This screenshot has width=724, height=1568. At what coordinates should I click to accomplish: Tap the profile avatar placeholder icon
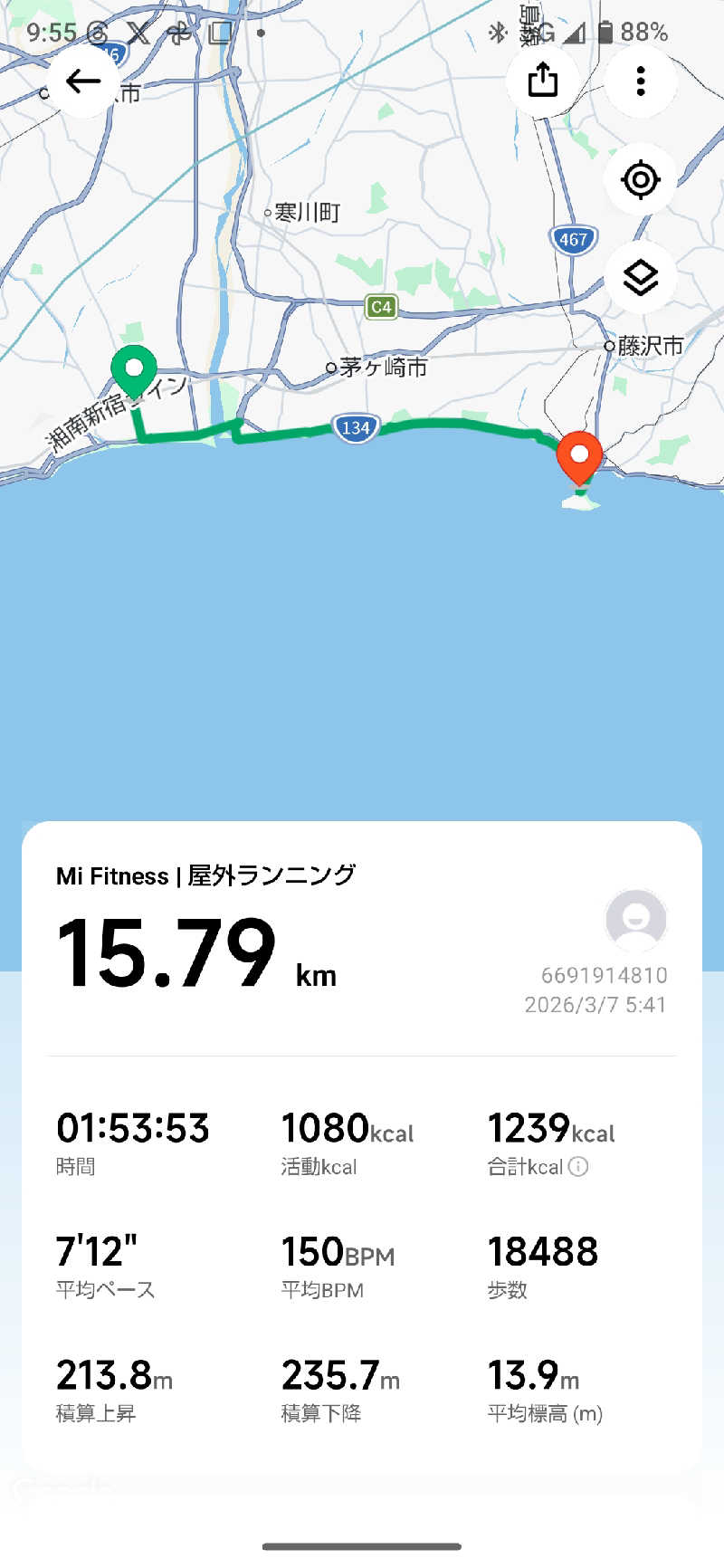[636, 920]
